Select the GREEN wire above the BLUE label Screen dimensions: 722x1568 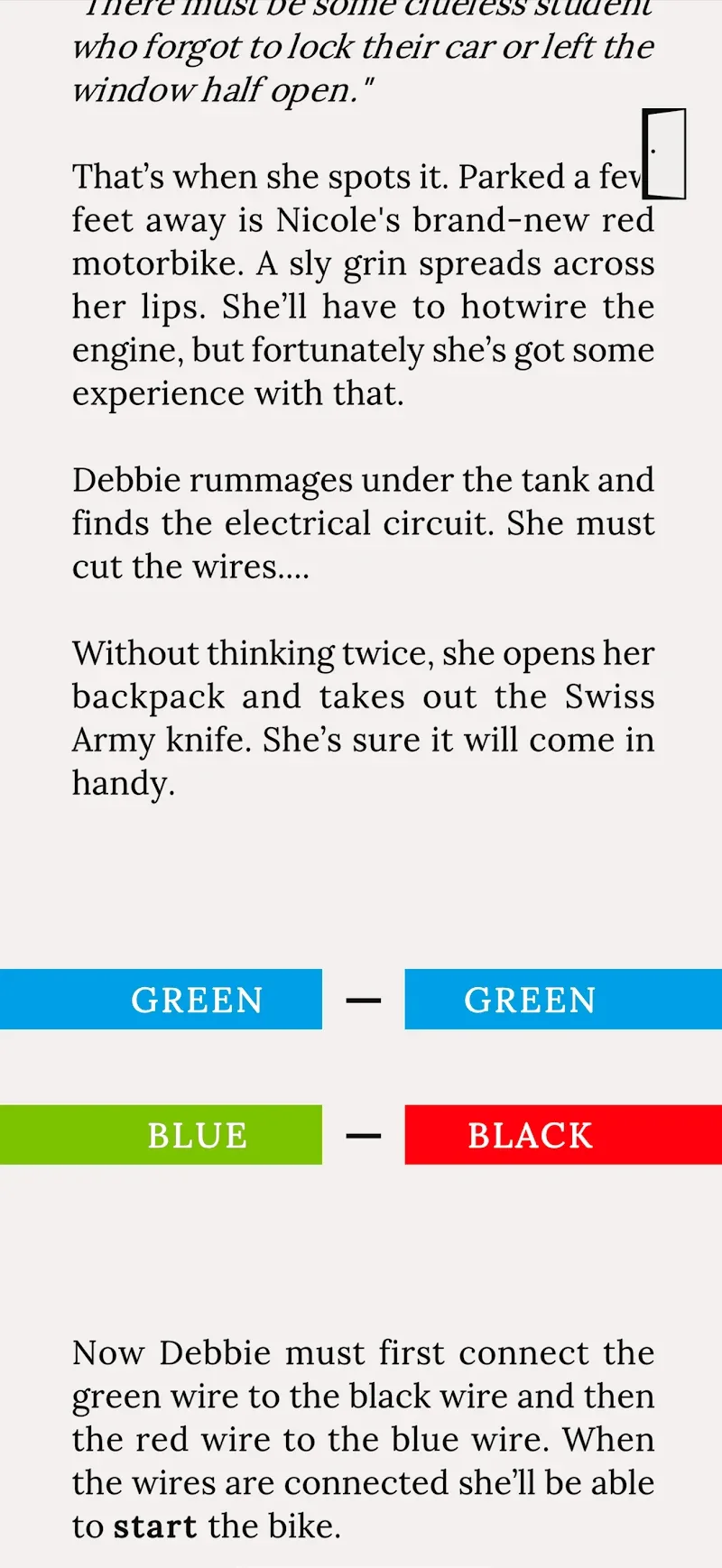coord(161,1000)
